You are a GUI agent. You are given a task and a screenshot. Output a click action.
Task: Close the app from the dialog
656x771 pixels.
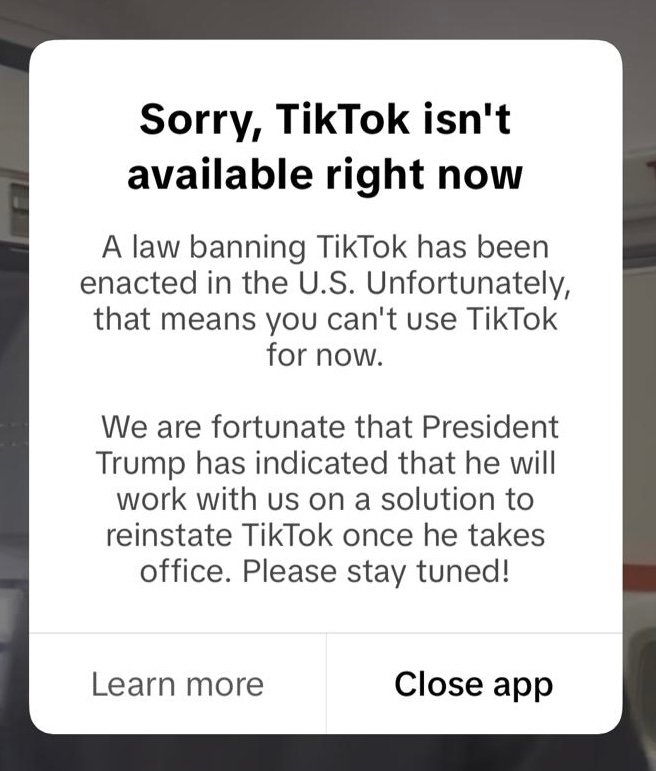473,684
